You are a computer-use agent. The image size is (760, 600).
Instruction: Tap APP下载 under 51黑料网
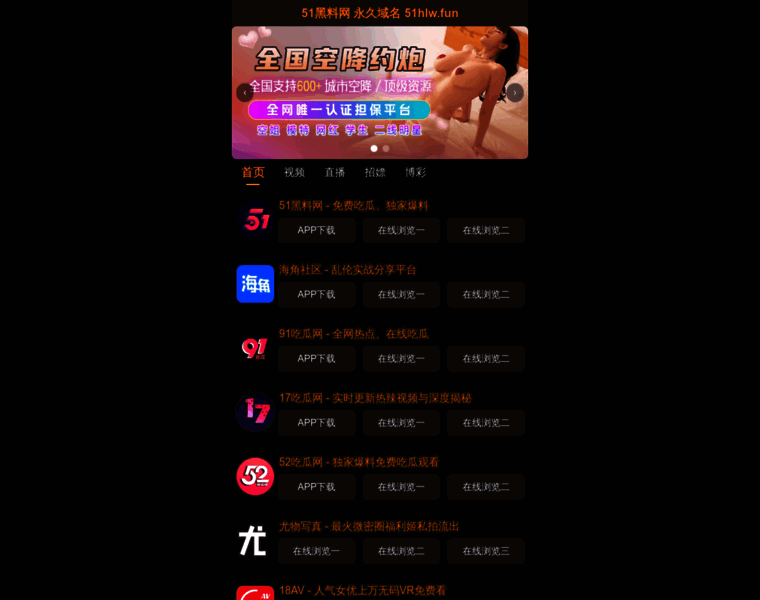[x=316, y=230]
